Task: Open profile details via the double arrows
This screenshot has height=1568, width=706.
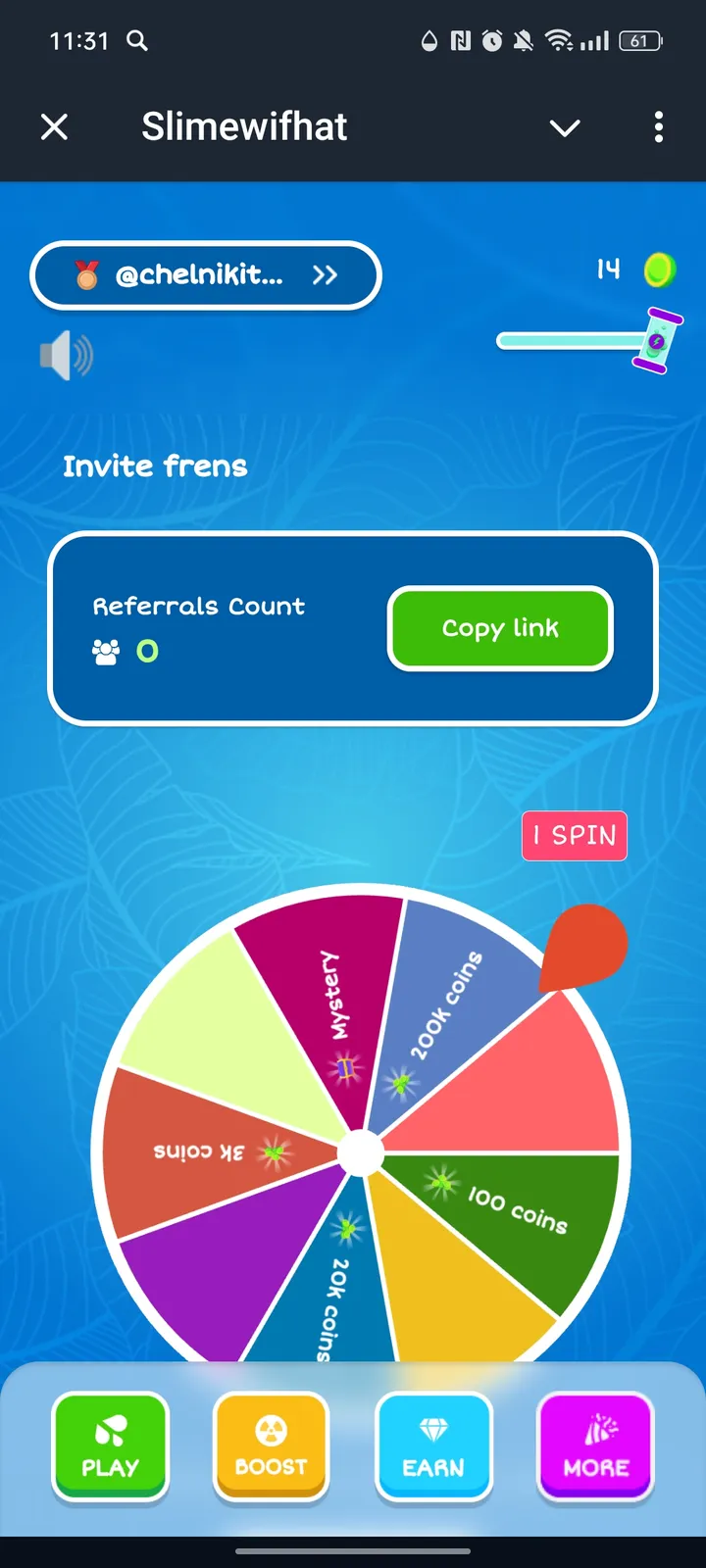Action: point(325,275)
